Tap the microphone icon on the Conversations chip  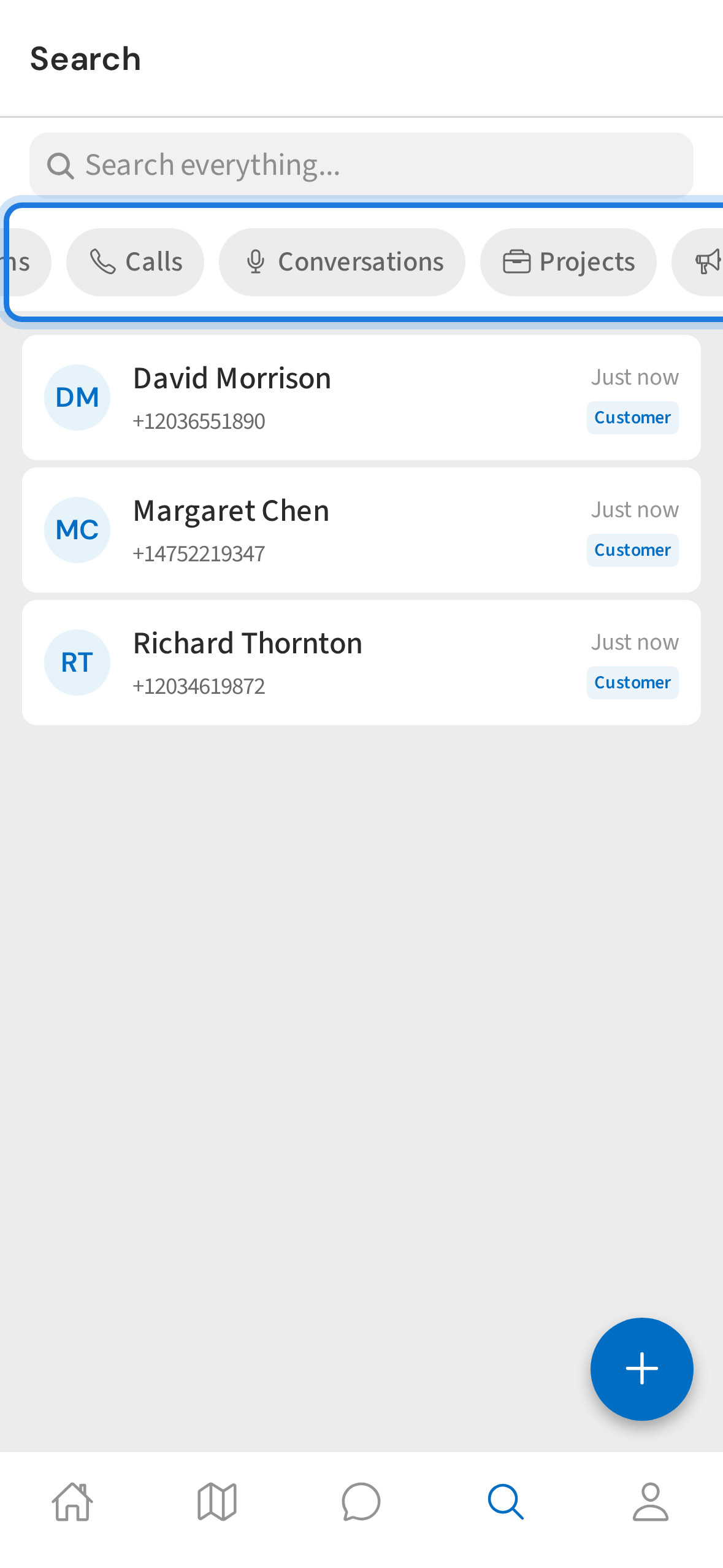click(x=256, y=261)
